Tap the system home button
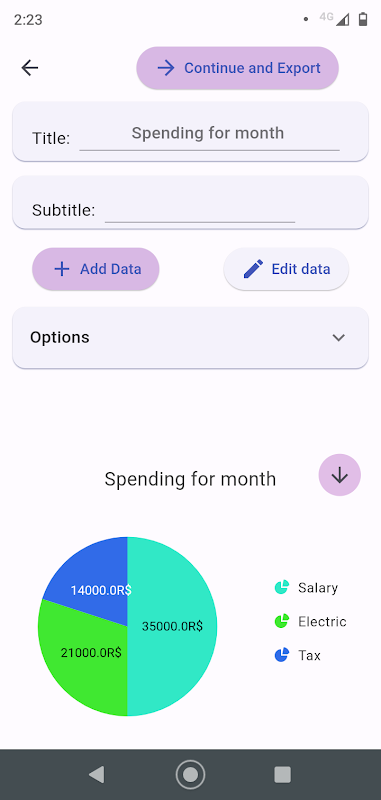This screenshot has width=381, height=800. (190, 774)
